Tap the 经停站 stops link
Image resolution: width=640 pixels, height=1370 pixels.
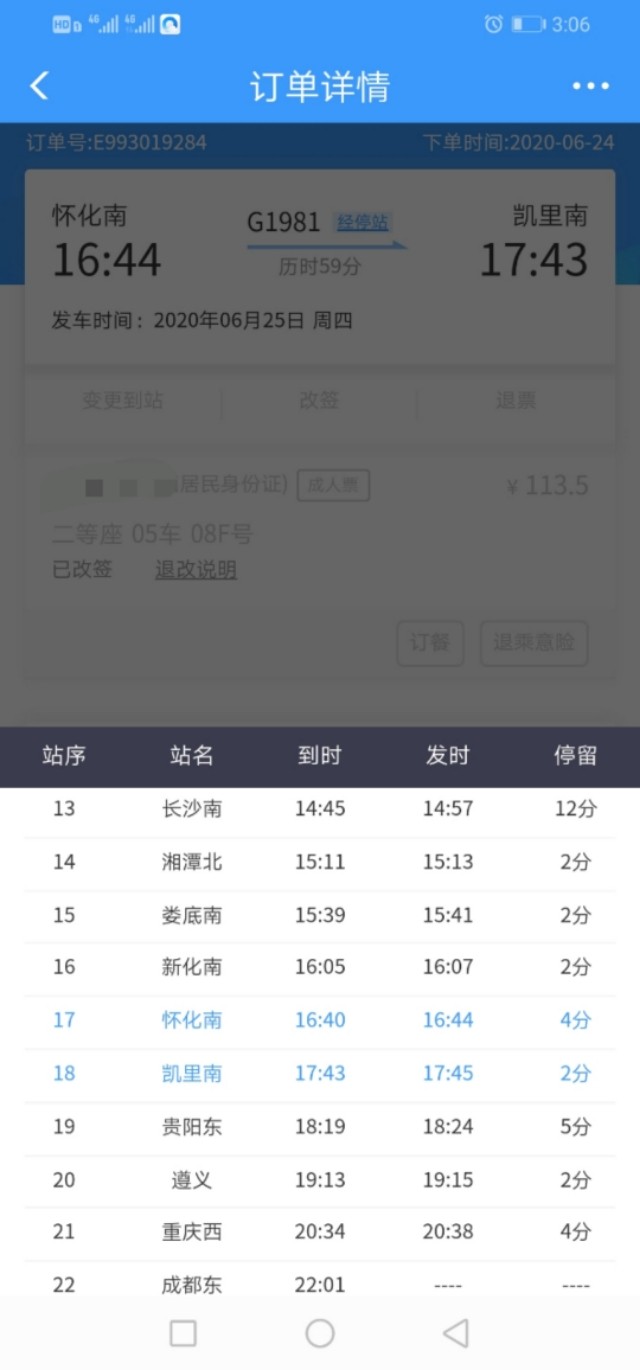[x=362, y=222]
